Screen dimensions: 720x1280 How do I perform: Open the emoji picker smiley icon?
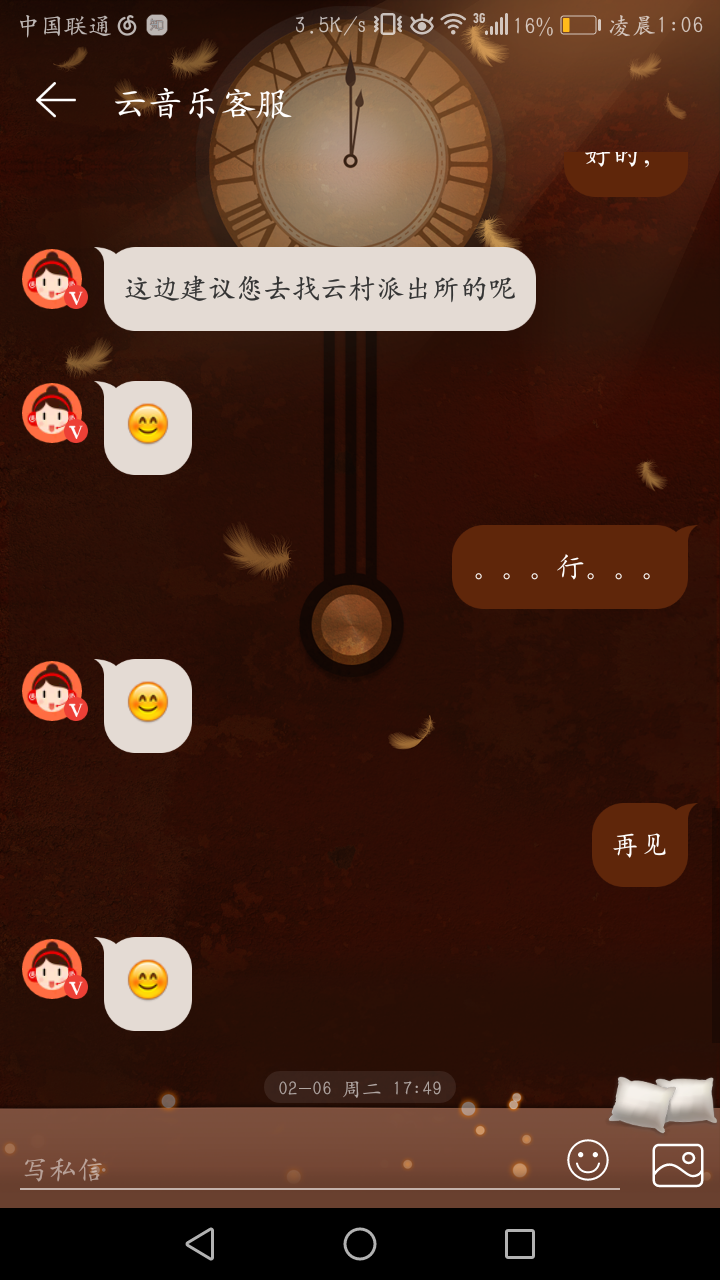(x=588, y=1160)
